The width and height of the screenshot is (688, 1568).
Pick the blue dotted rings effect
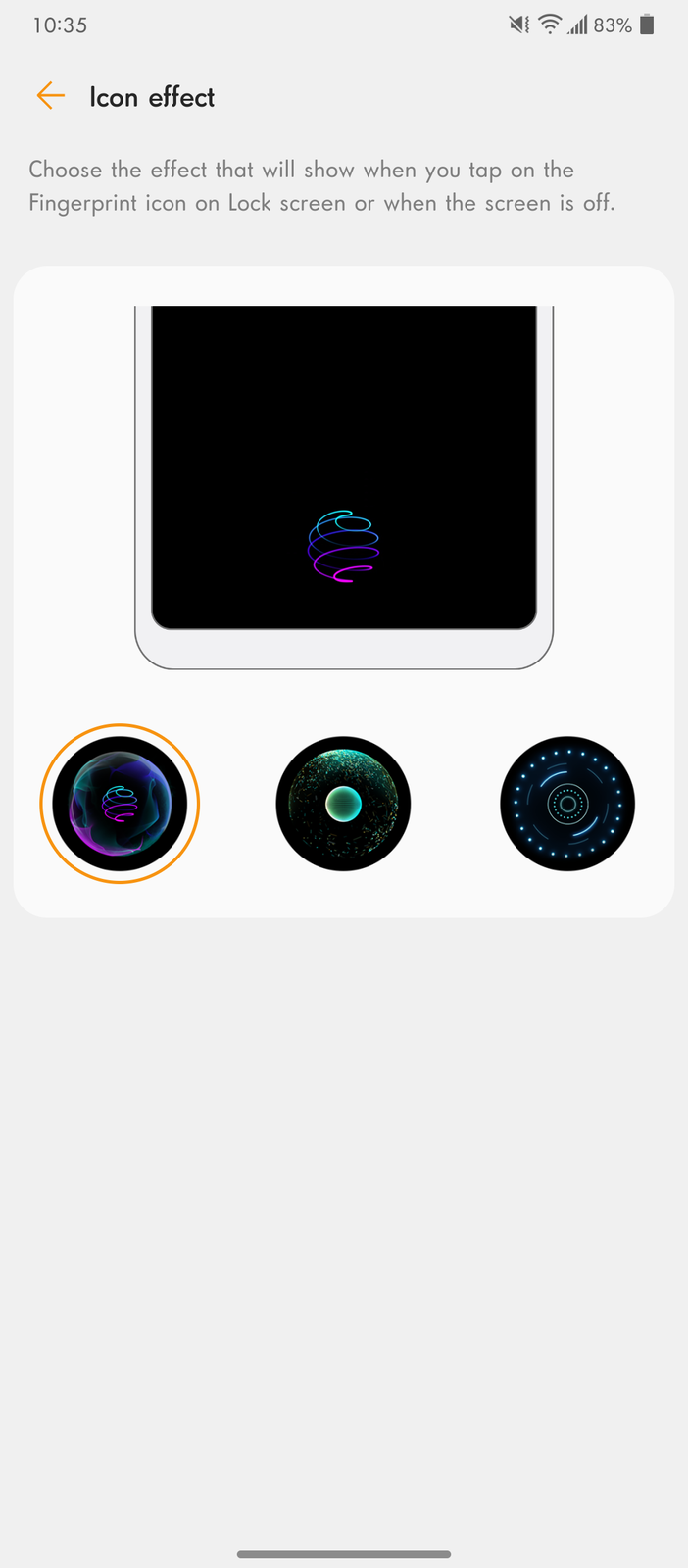click(x=567, y=804)
